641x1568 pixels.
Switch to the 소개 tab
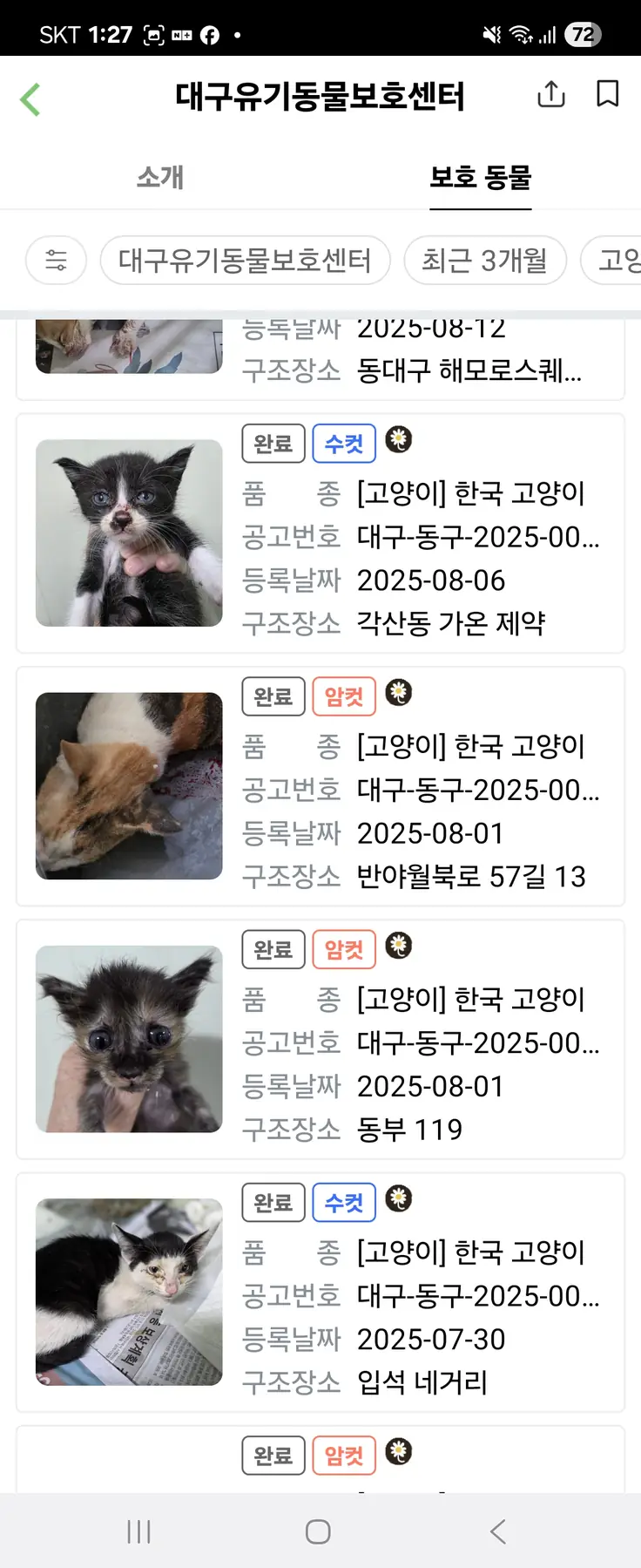160,177
